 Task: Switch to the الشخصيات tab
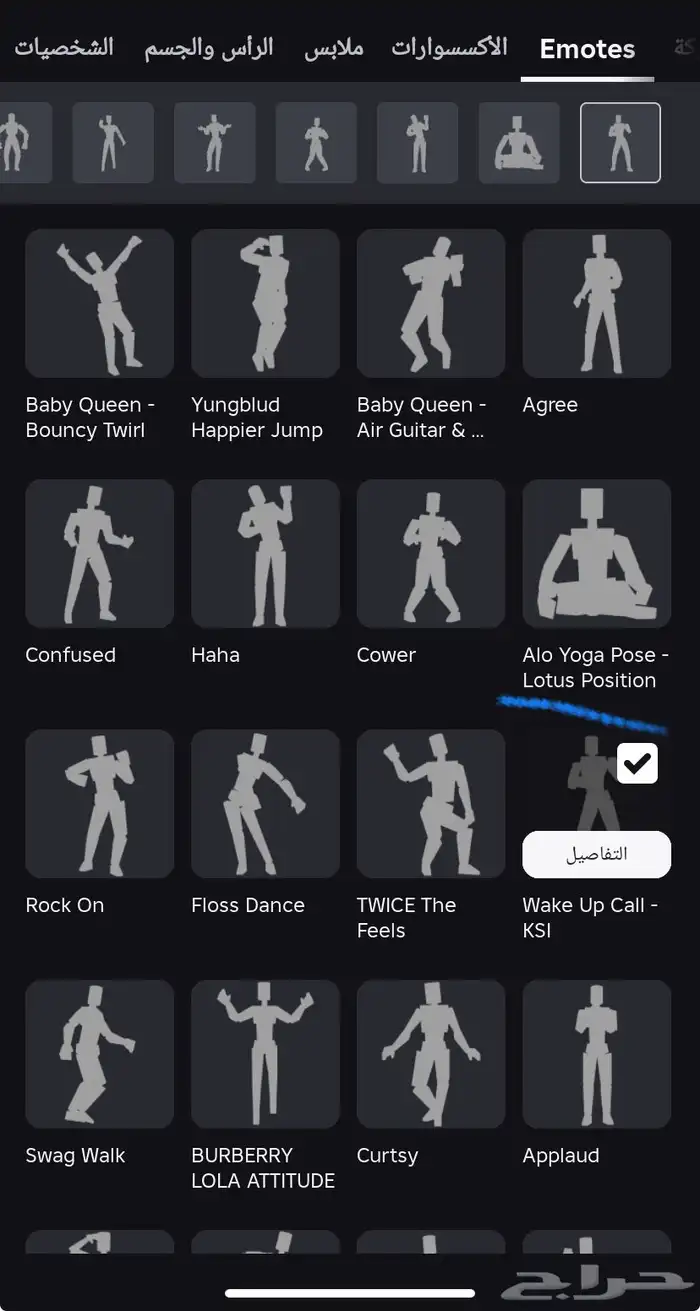coord(63,47)
